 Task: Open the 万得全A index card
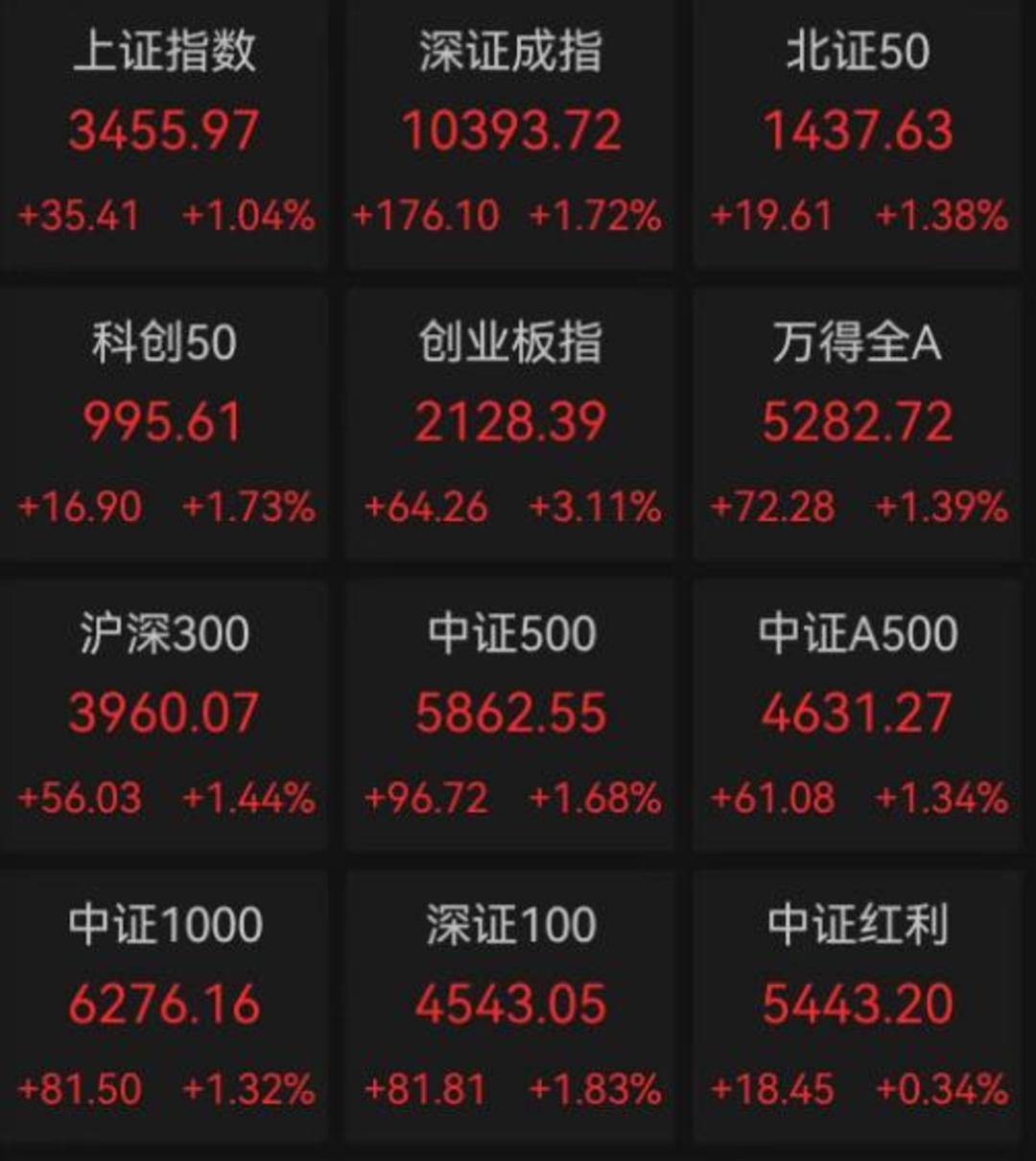(857, 423)
